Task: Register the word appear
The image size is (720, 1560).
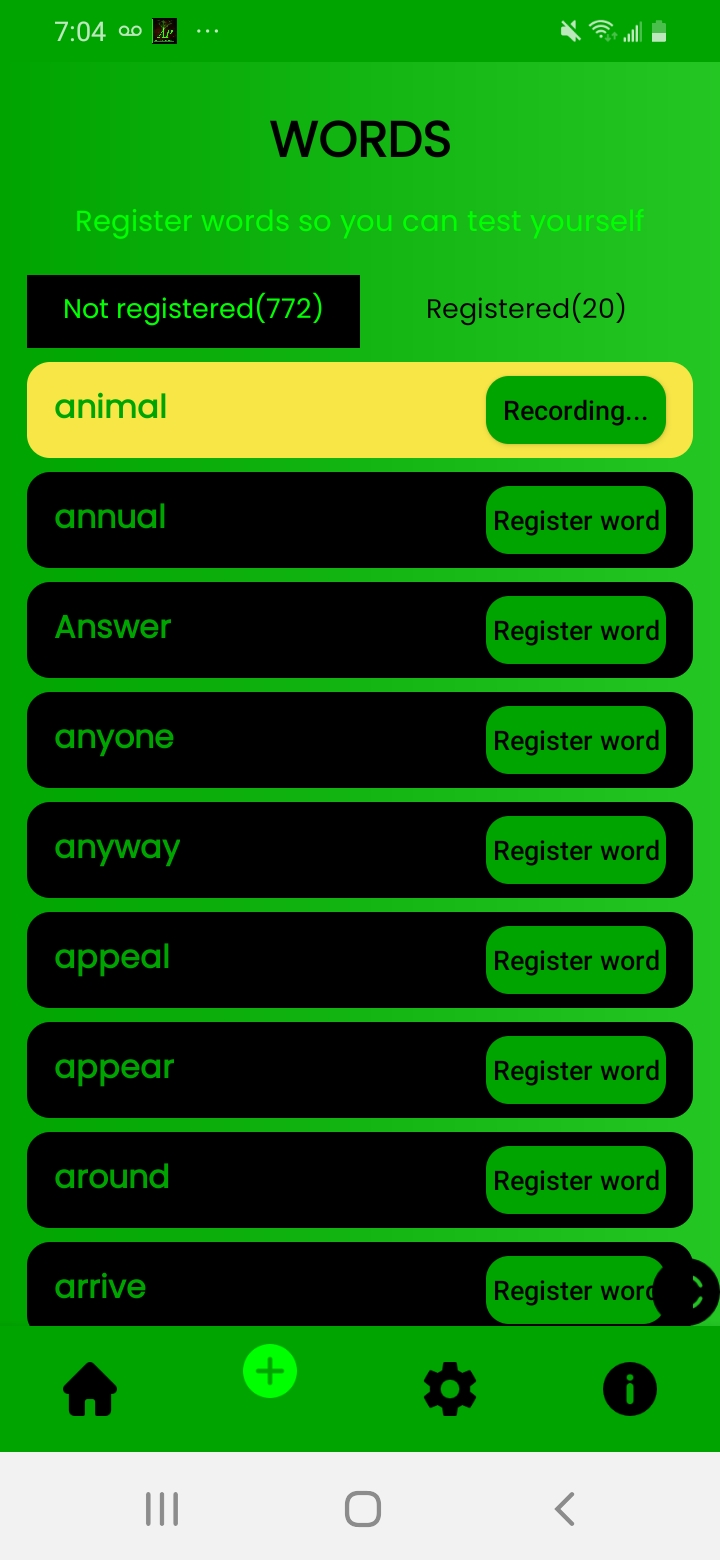Action: coord(576,1070)
